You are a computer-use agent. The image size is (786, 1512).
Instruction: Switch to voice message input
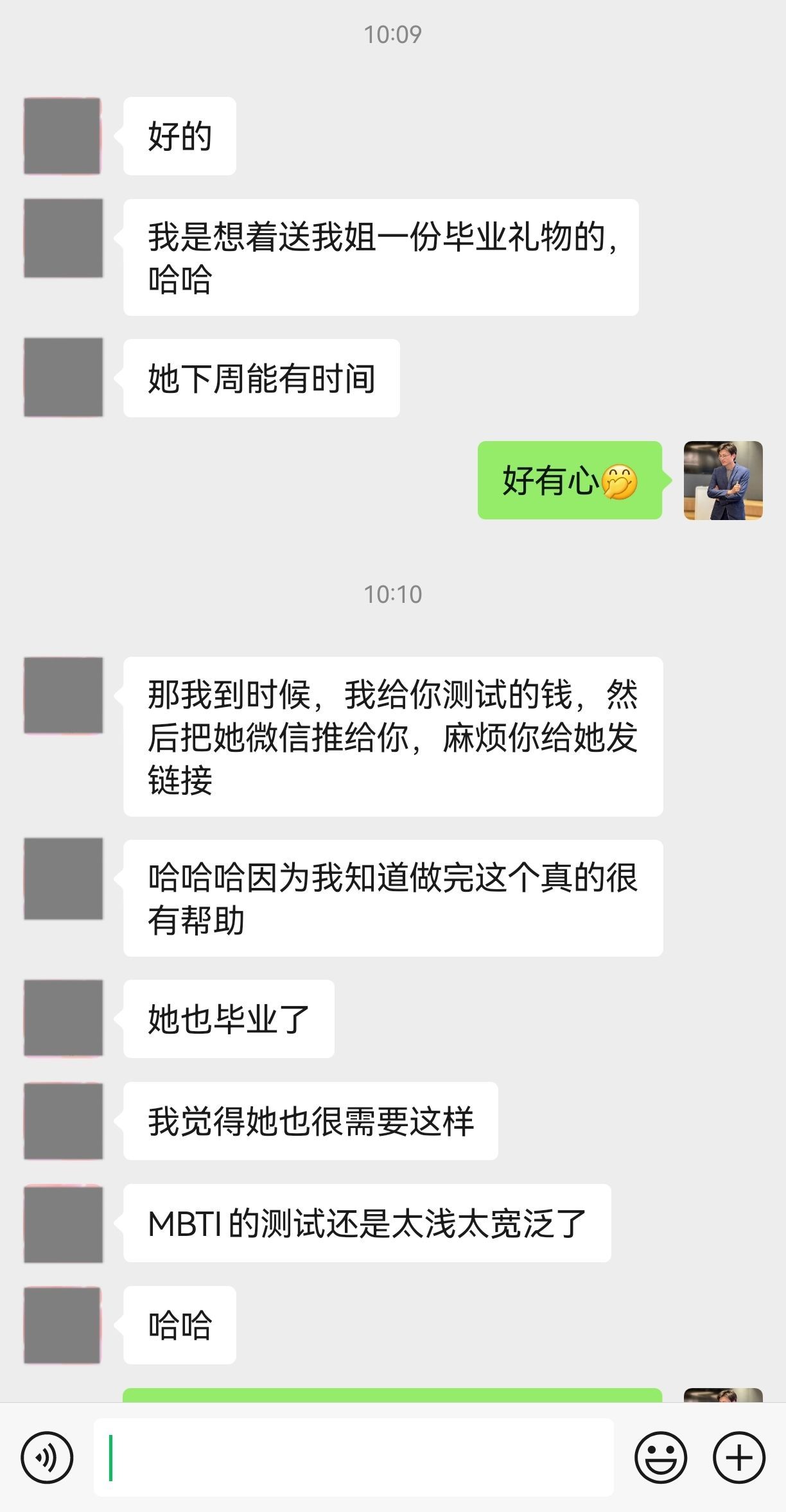(47, 1457)
